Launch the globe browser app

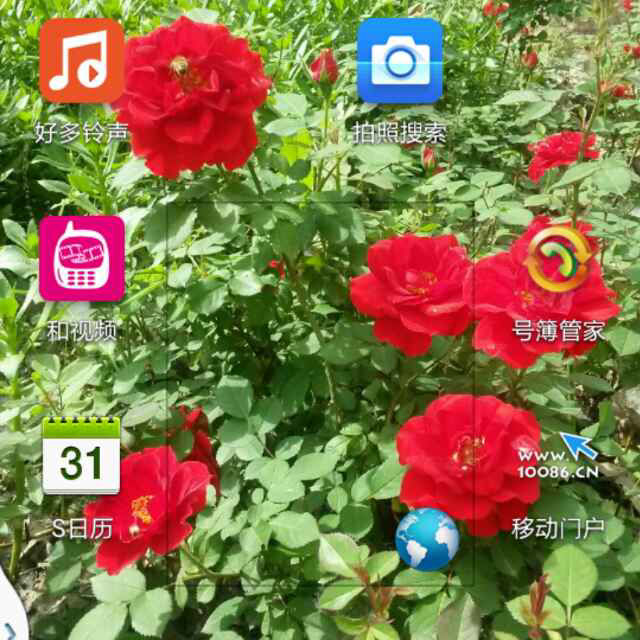427,539
